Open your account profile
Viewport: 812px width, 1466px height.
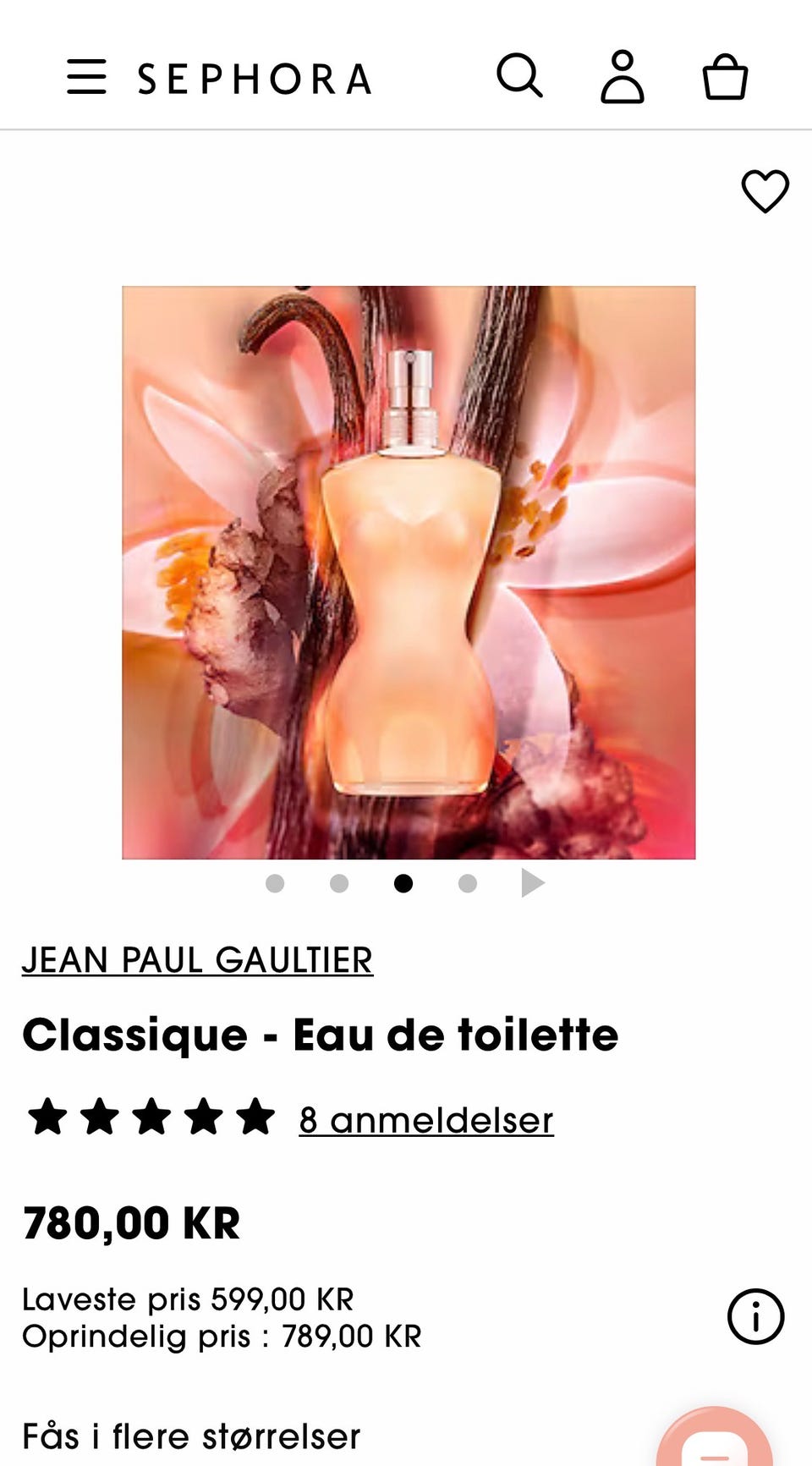pos(623,76)
